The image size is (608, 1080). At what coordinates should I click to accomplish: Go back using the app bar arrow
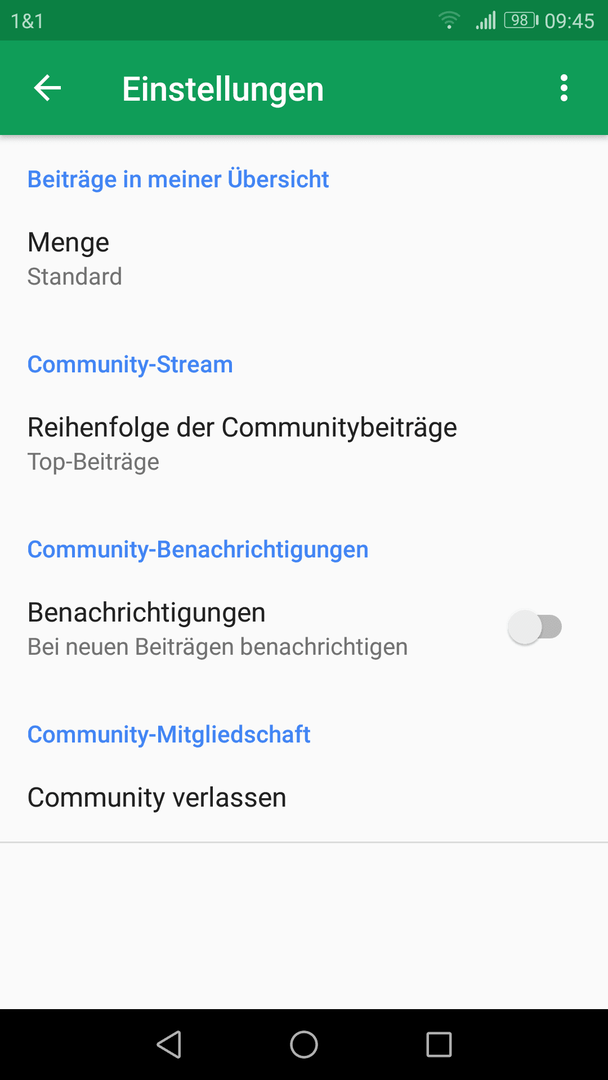tap(48, 88)
